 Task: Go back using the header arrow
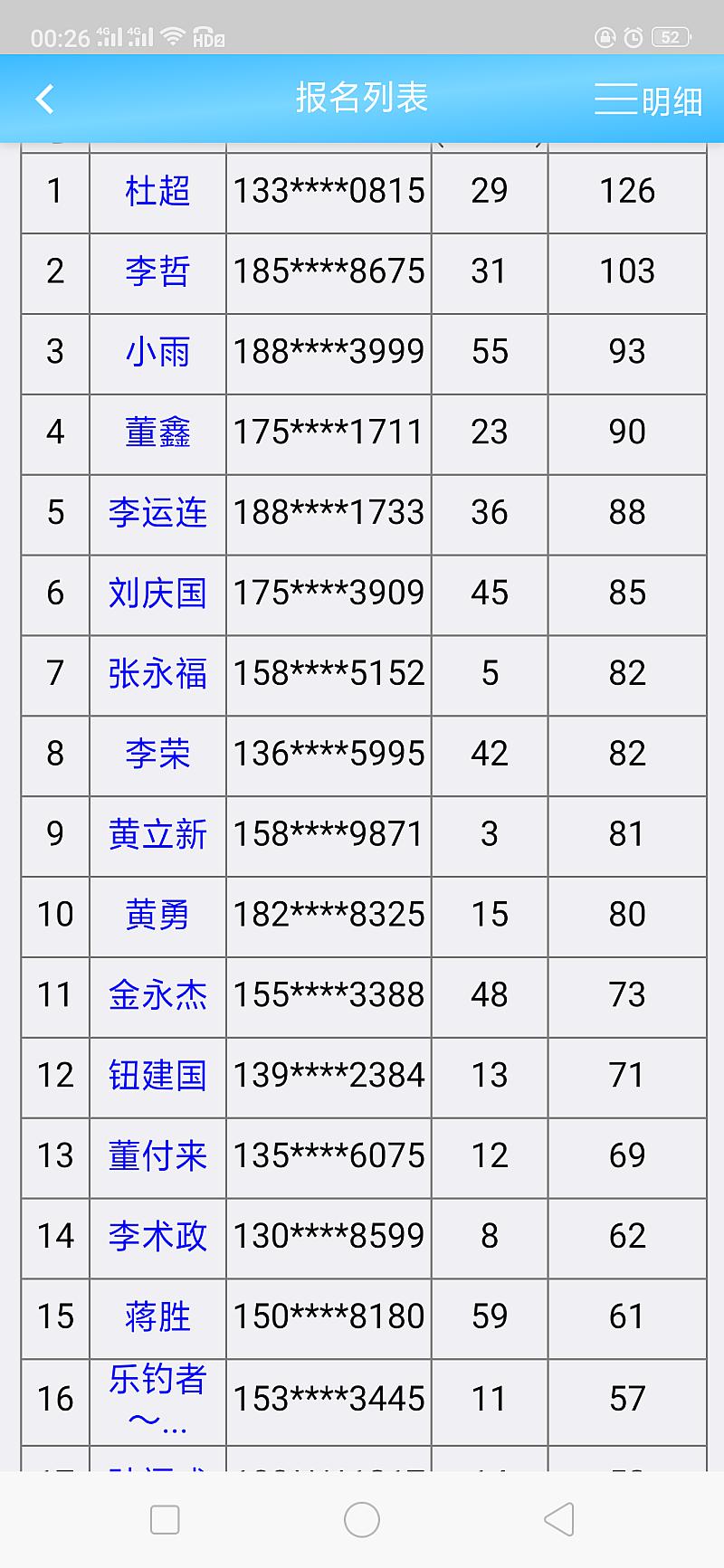pos(44,99)
